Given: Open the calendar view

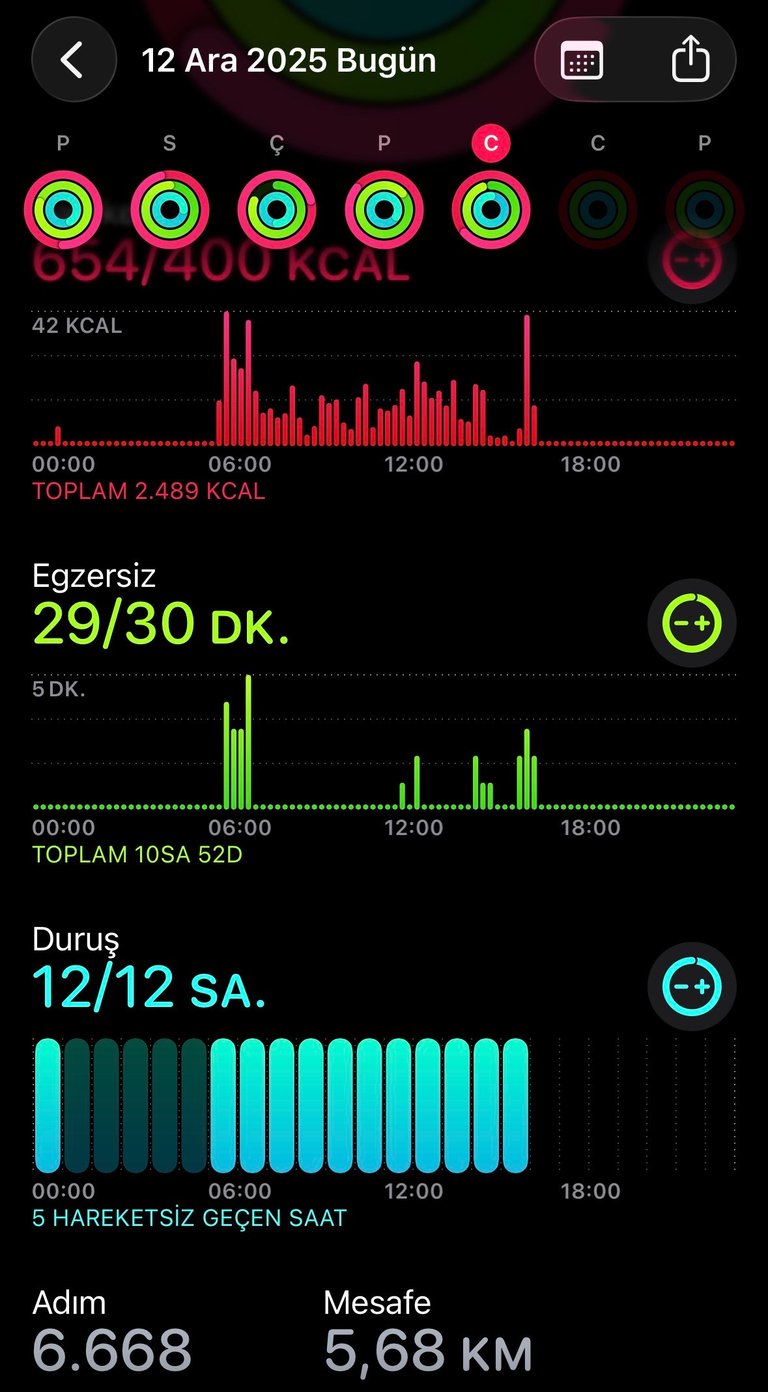Looking at the screenshot, I should click(582, 60).
